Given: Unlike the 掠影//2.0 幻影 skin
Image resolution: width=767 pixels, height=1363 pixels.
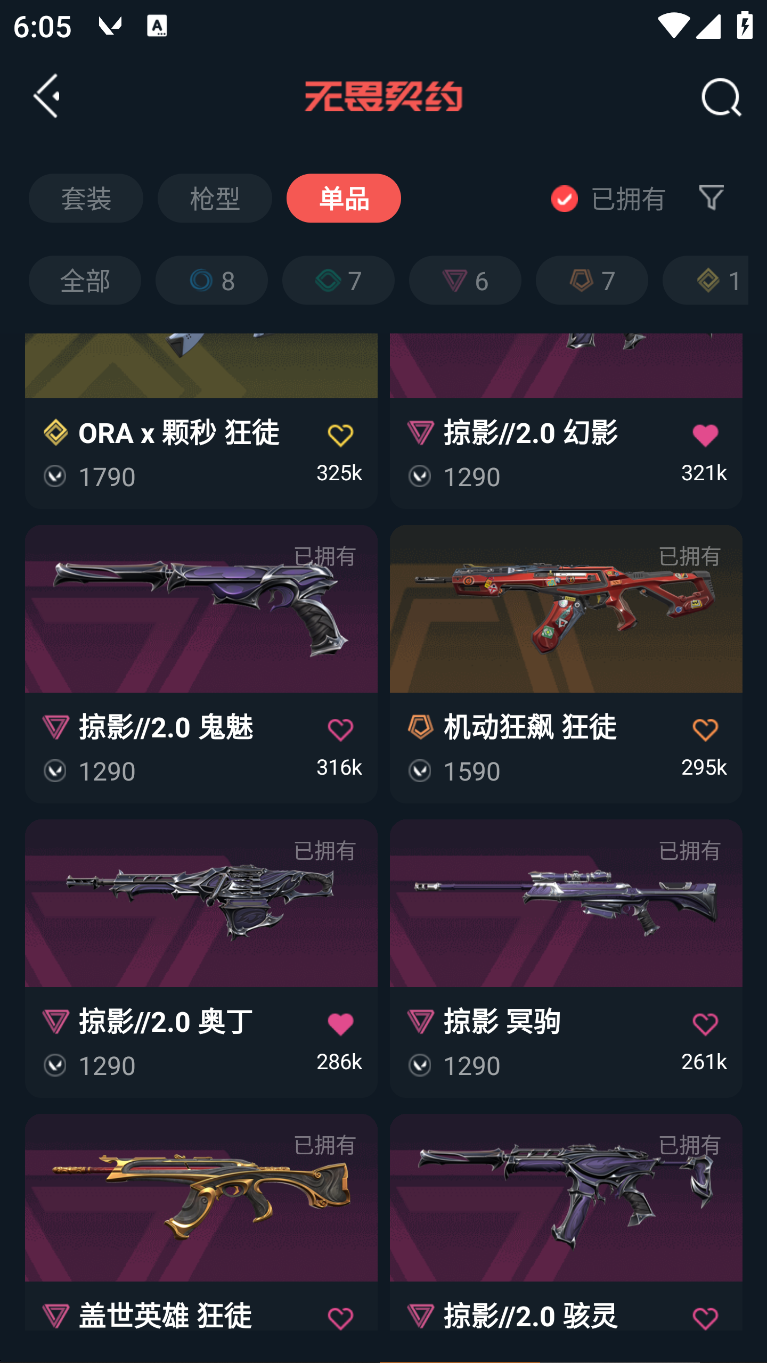Looking at the screenshot, I should 705,435.
